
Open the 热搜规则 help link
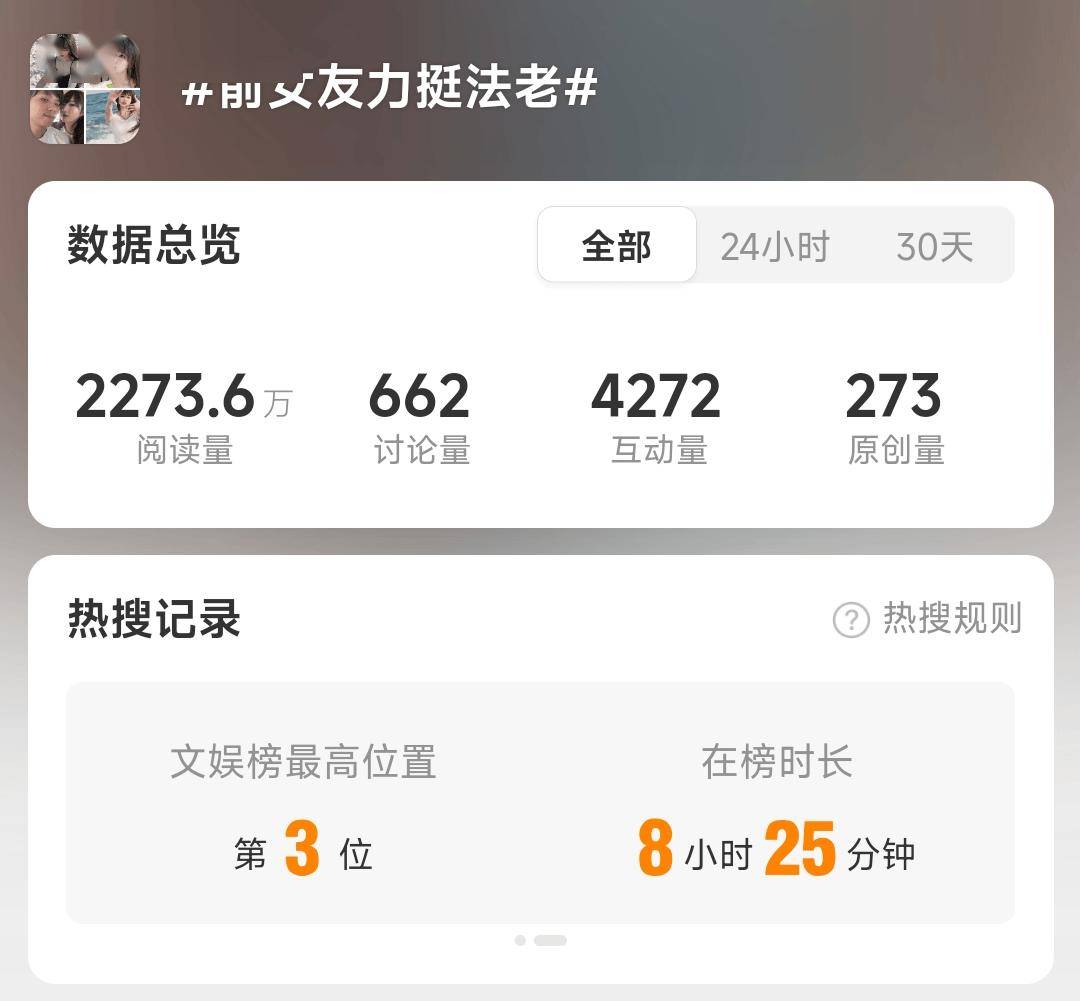927,619
